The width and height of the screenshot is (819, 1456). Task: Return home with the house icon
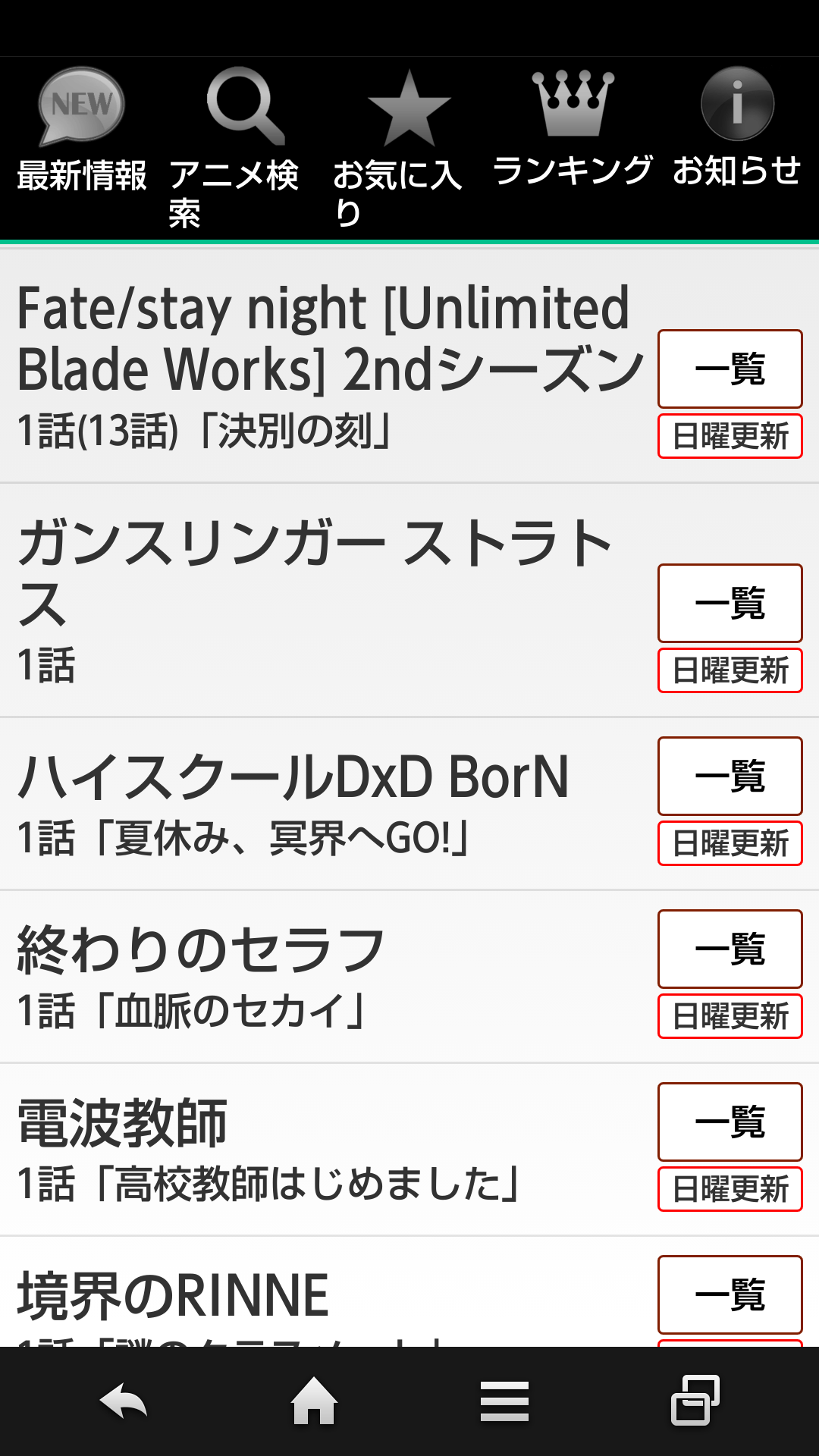[315, 1401]
